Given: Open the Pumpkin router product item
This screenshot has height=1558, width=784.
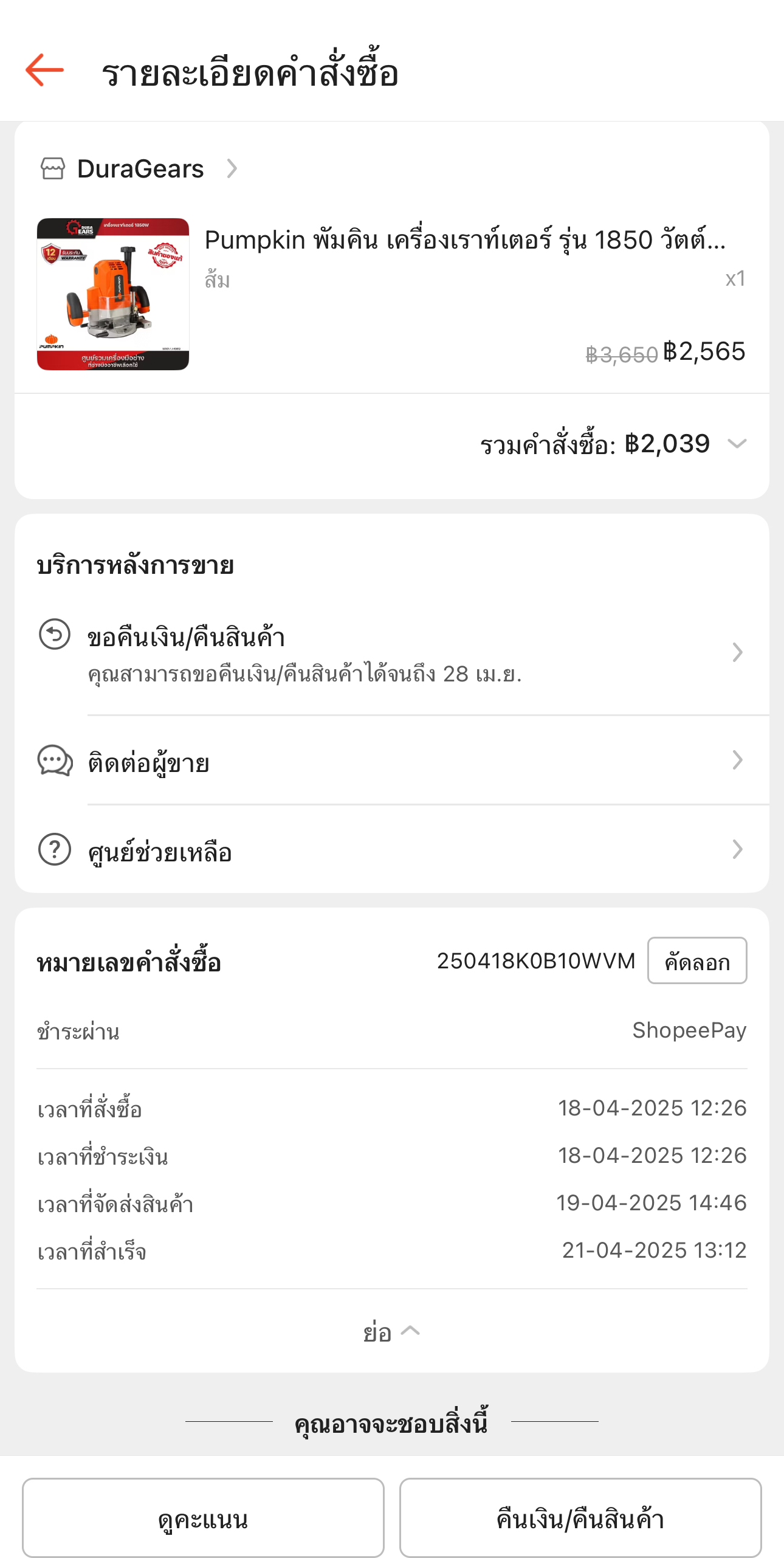Looking at the screenshot, I should click(x=392, y=294).
